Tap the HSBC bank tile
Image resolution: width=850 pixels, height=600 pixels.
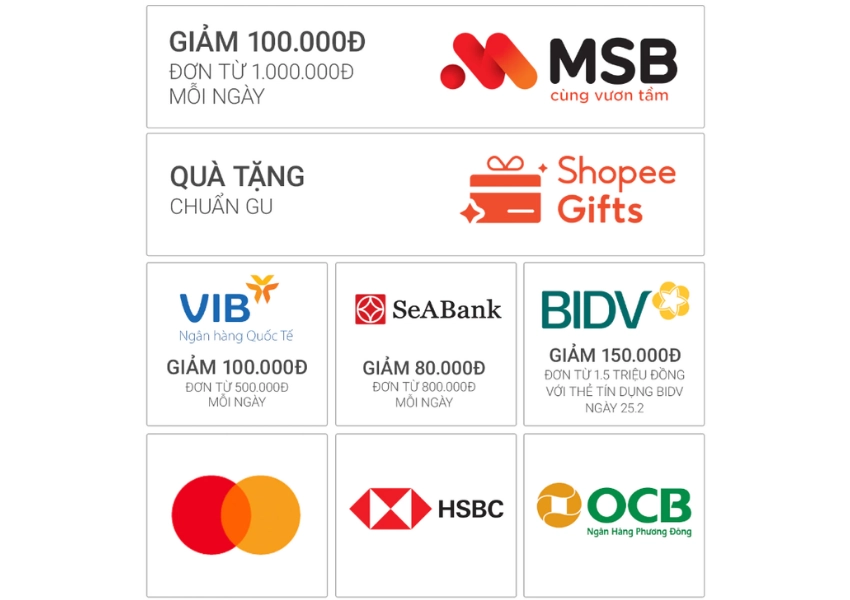425,514
